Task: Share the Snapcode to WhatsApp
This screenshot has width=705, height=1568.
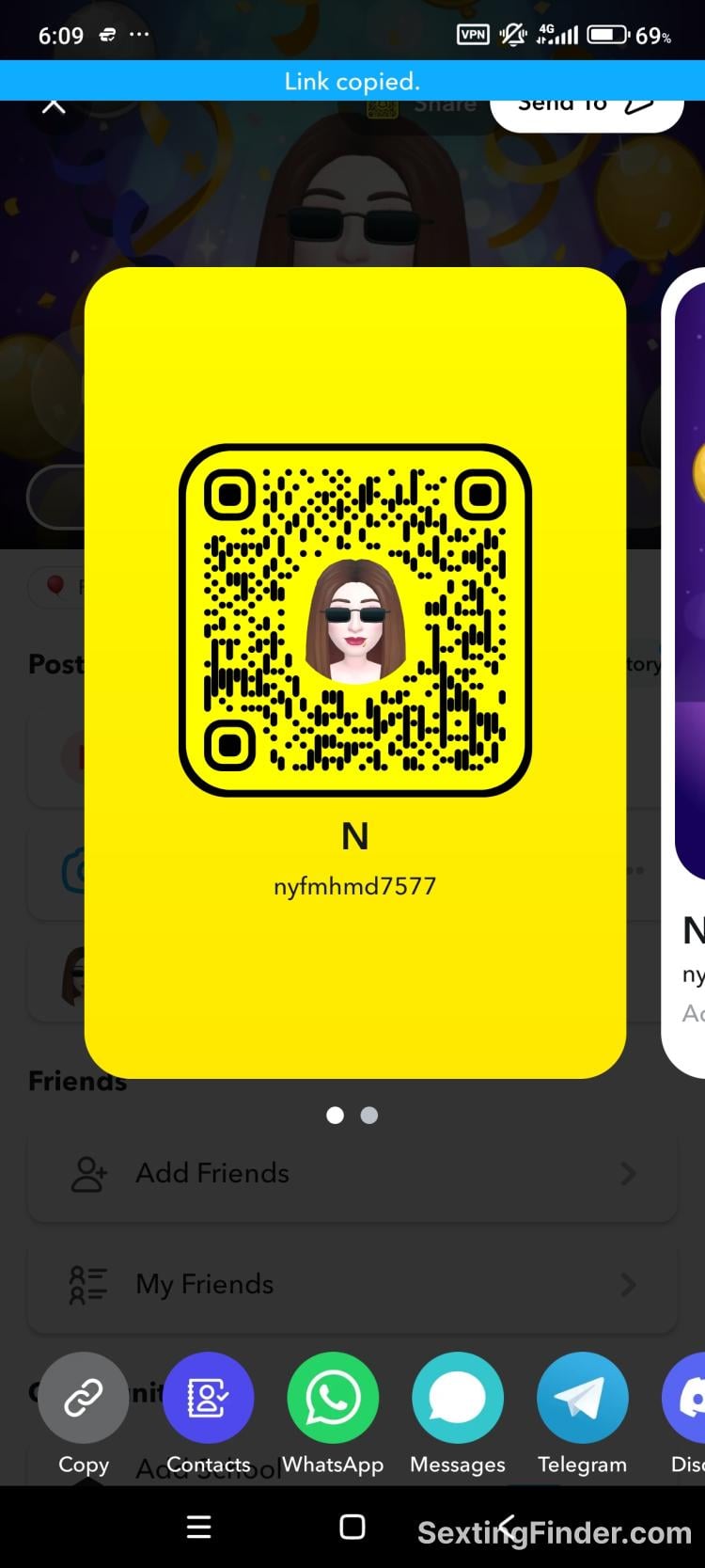Action: pyautogui.click(x=333, y=1399)
